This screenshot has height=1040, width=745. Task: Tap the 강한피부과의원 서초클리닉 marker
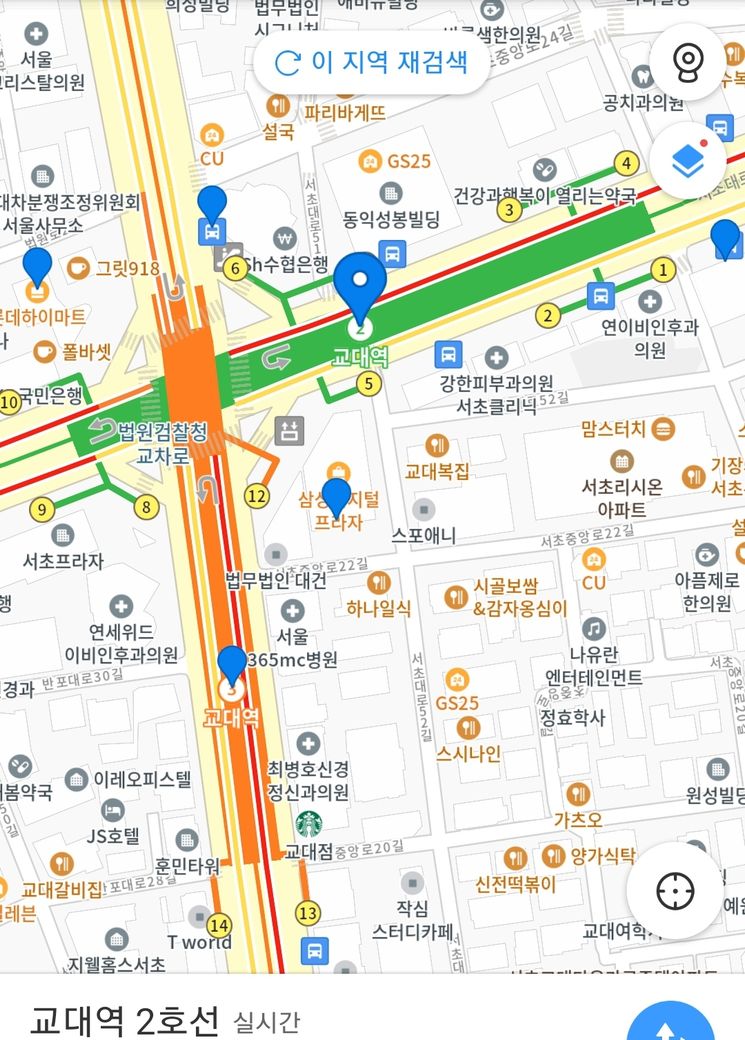click(496, 358)
